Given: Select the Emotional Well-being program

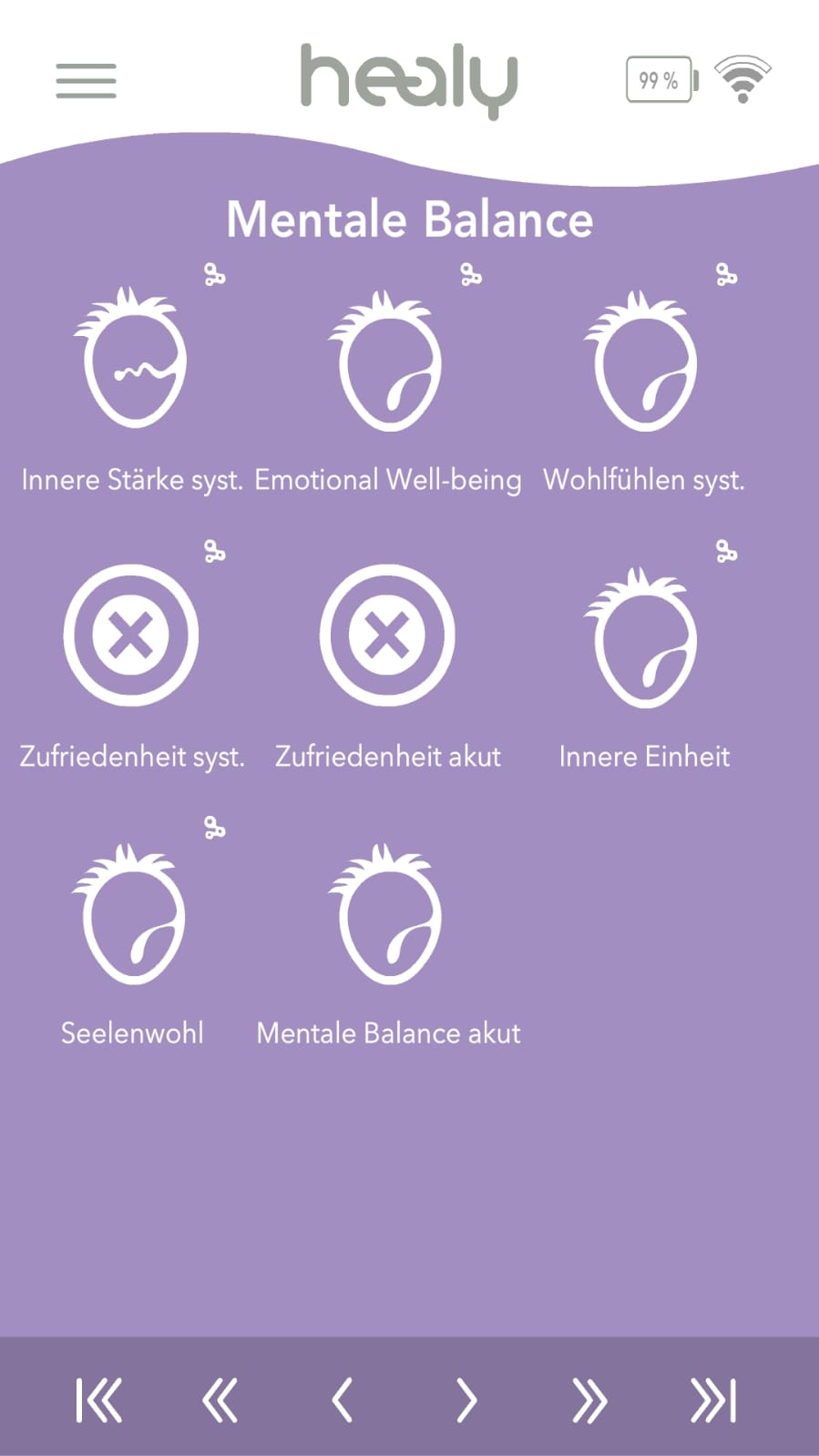Looking at the screenshot, I should pyautogui.click(x=388, y=361).
